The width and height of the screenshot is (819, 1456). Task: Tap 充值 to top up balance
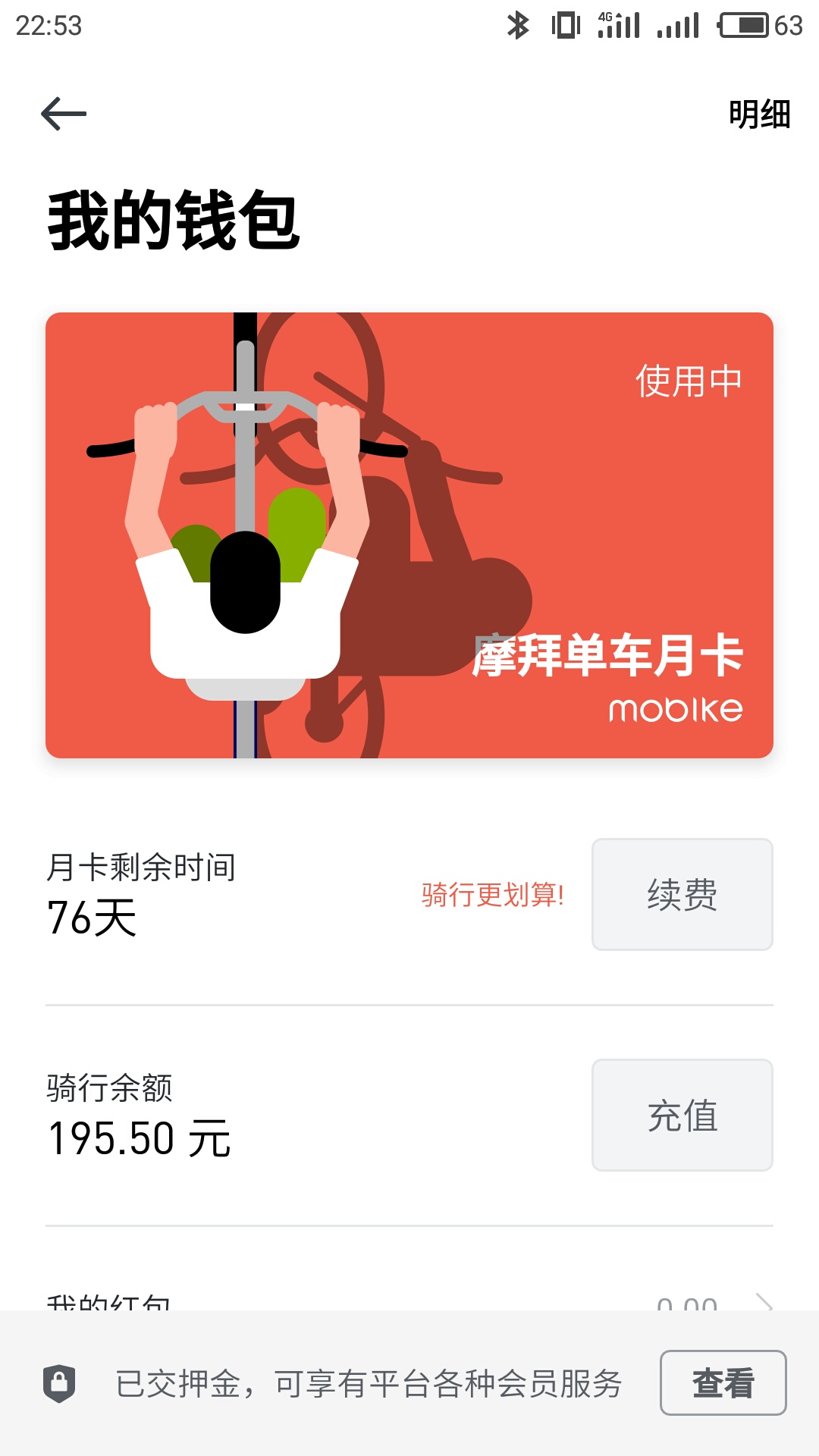pyautogui.click(x=682, y=1115)
